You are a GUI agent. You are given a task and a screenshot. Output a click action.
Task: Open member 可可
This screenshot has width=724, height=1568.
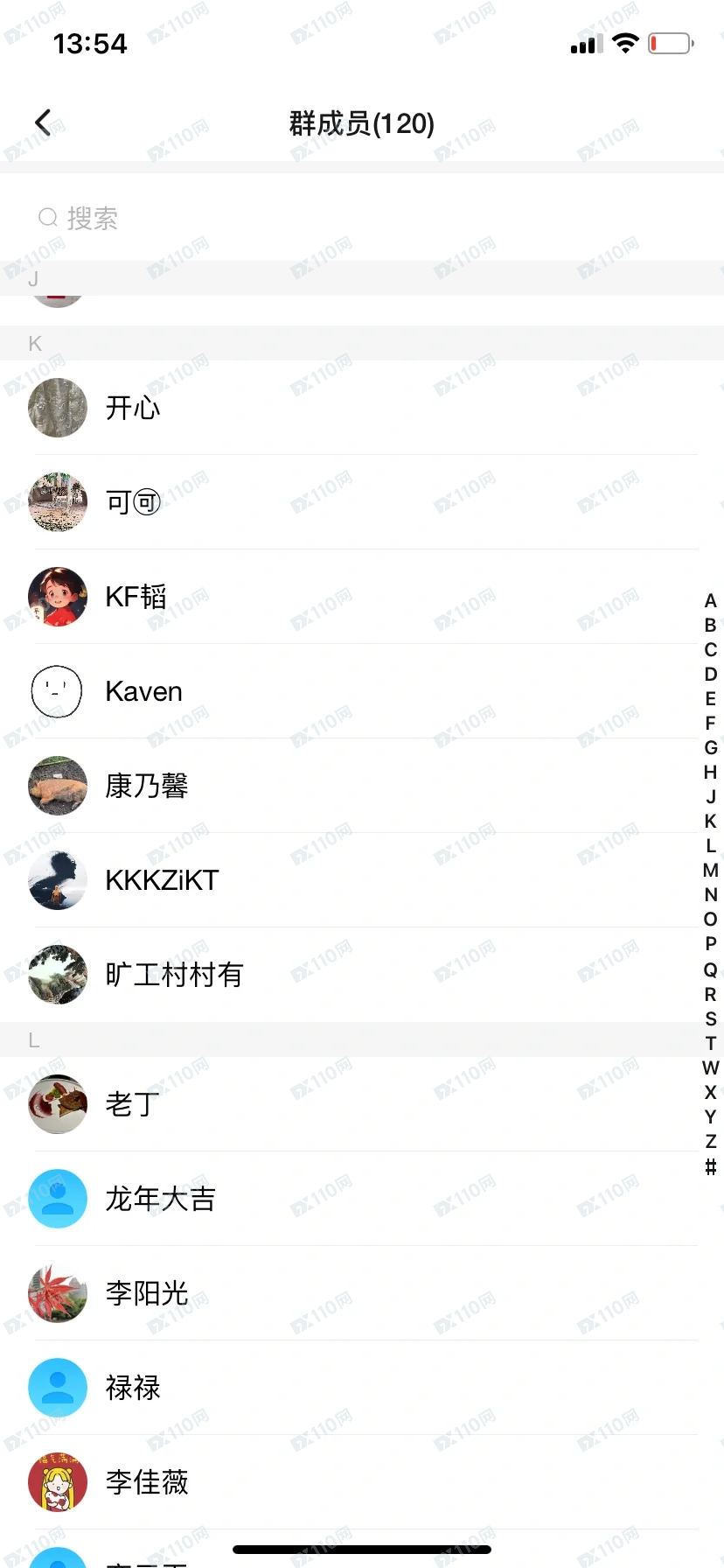[x=362, y=502]
